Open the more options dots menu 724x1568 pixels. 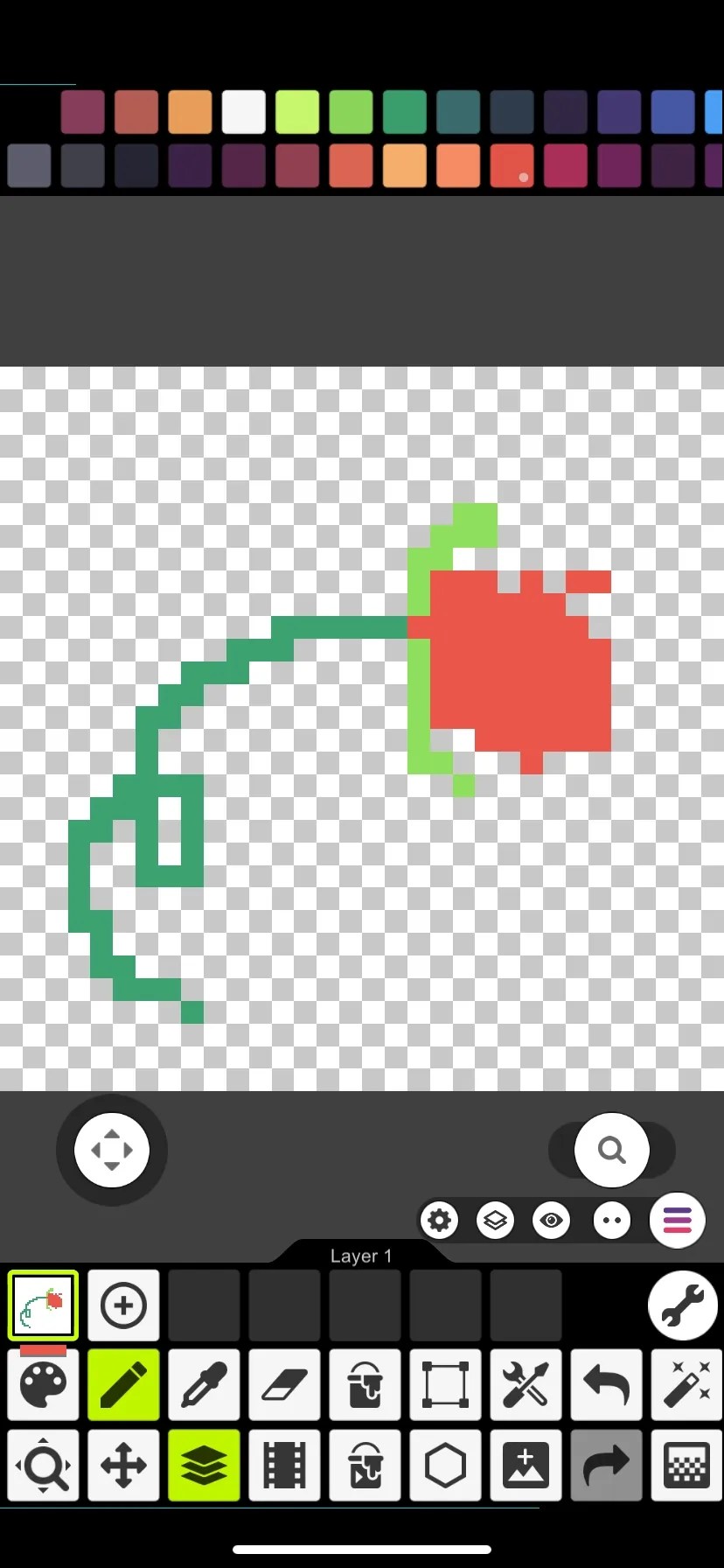coord(612,1220)
